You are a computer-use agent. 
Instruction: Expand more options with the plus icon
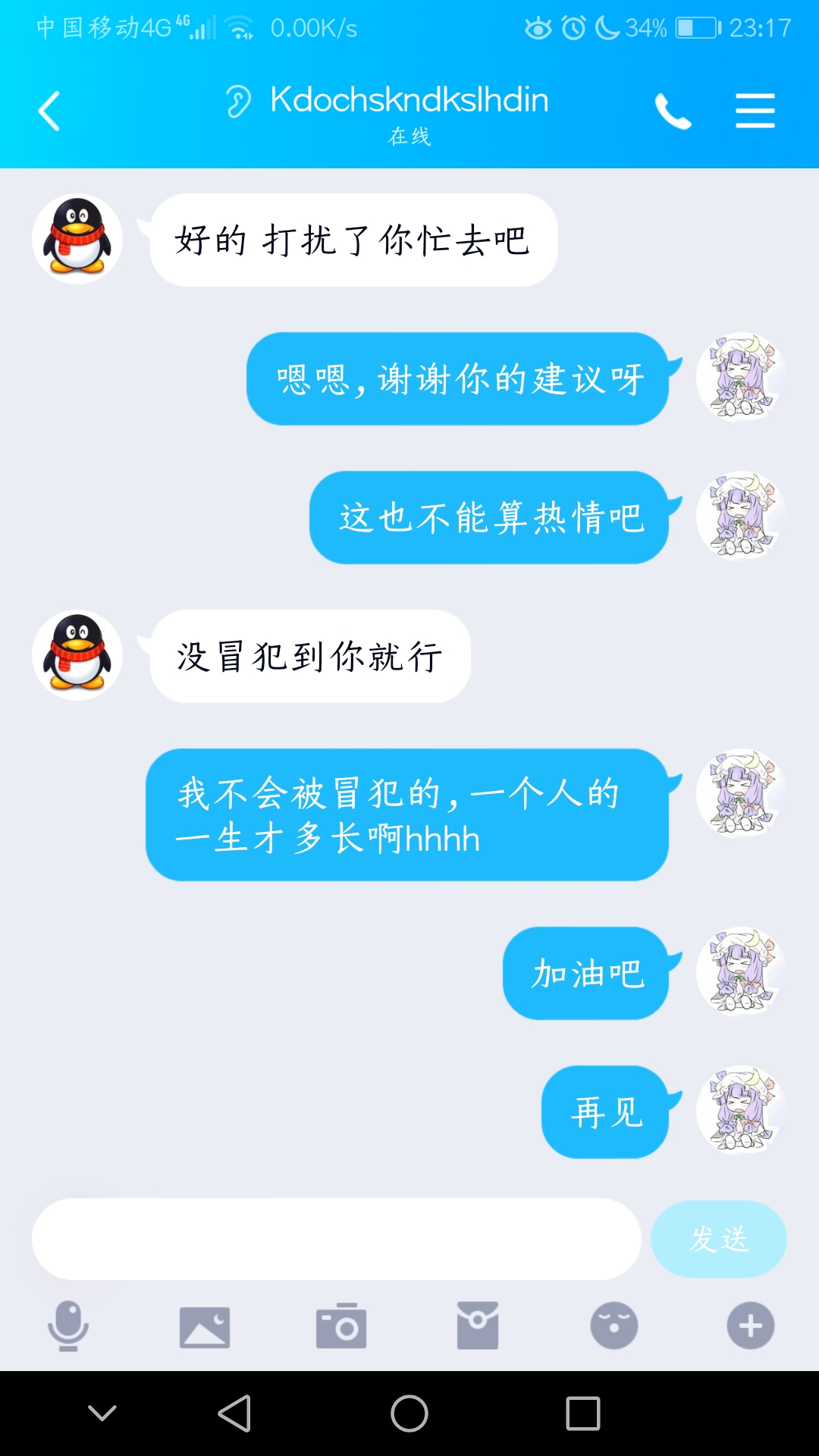(x=750, y=1326)
